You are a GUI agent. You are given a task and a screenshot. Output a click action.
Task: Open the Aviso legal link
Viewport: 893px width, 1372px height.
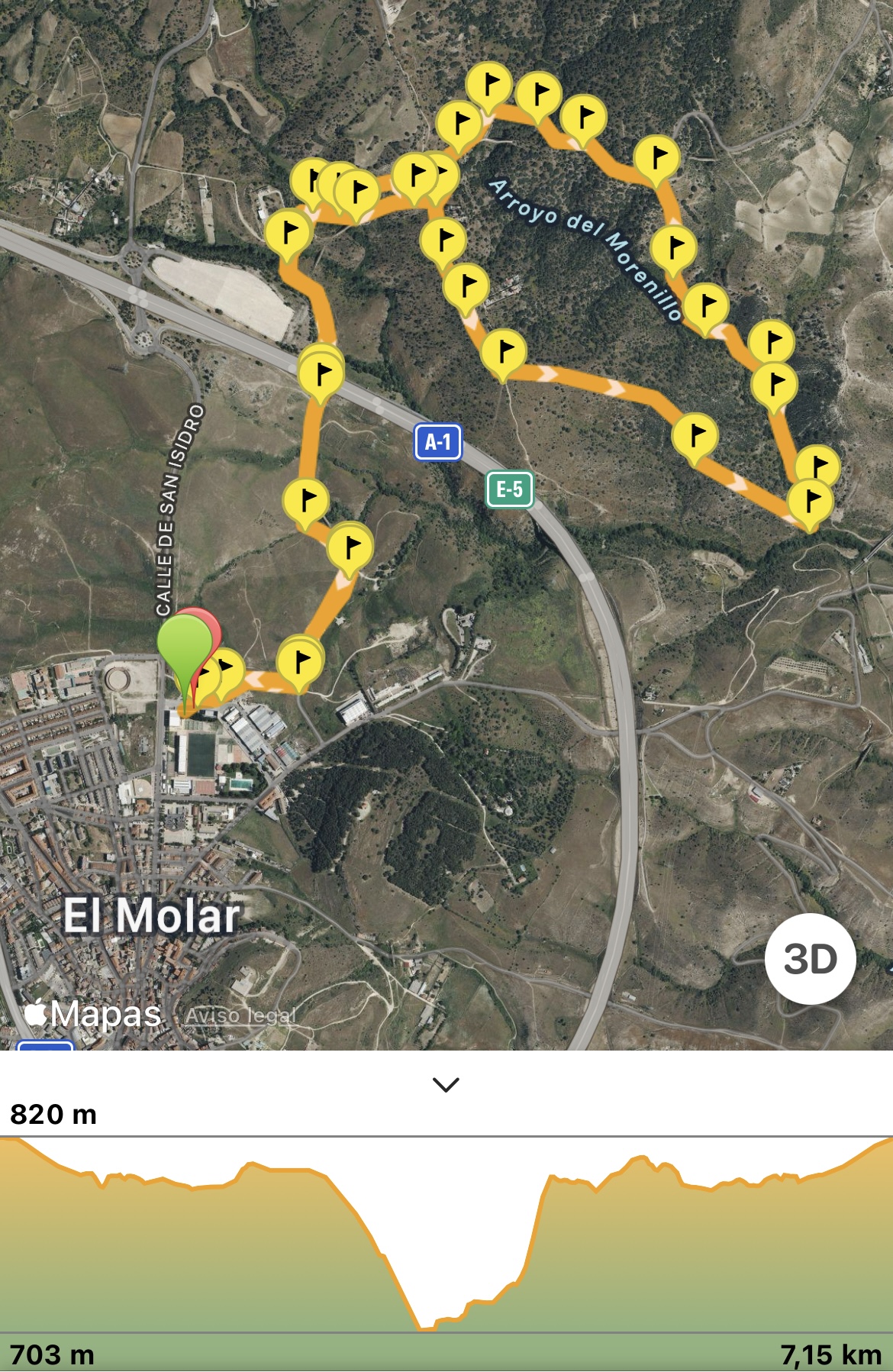(x=240, y=1015)
